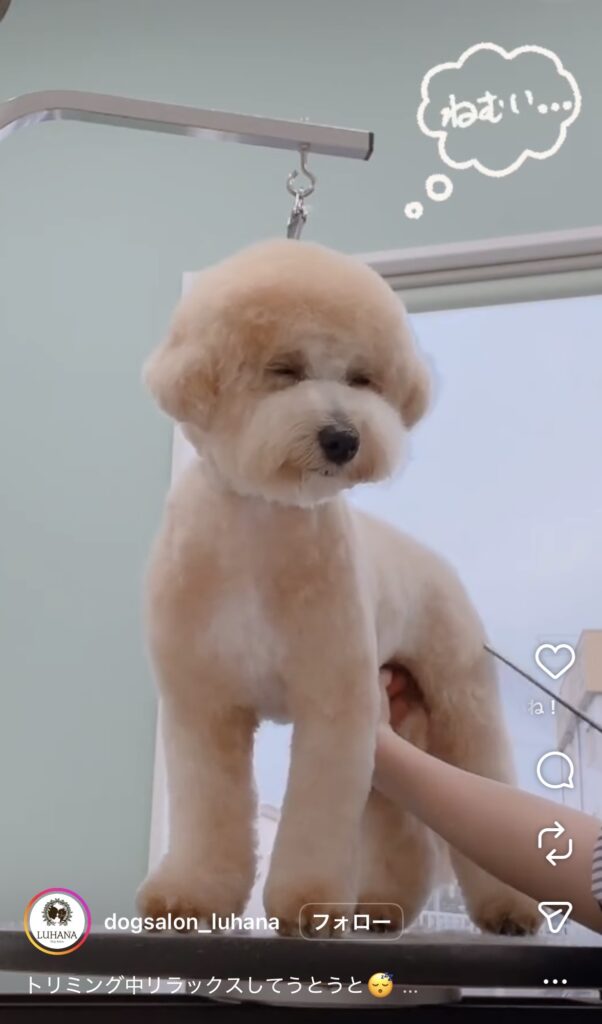The width and height of the screenshot is (602, 1024).
Task: Like this reel with the heart icon
Action: coord(554,661)
